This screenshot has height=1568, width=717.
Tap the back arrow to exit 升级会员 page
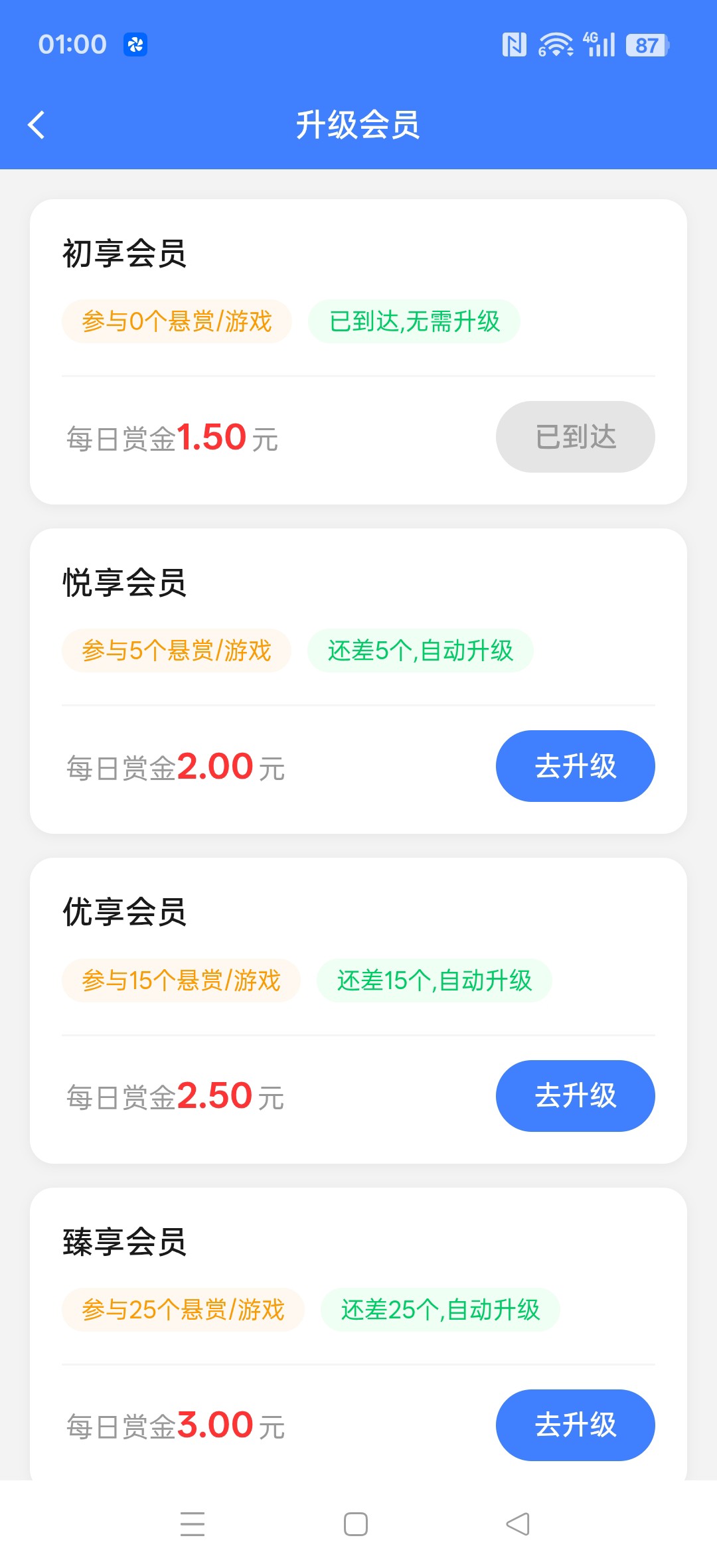pyautogui.click(x=38, y=123)
